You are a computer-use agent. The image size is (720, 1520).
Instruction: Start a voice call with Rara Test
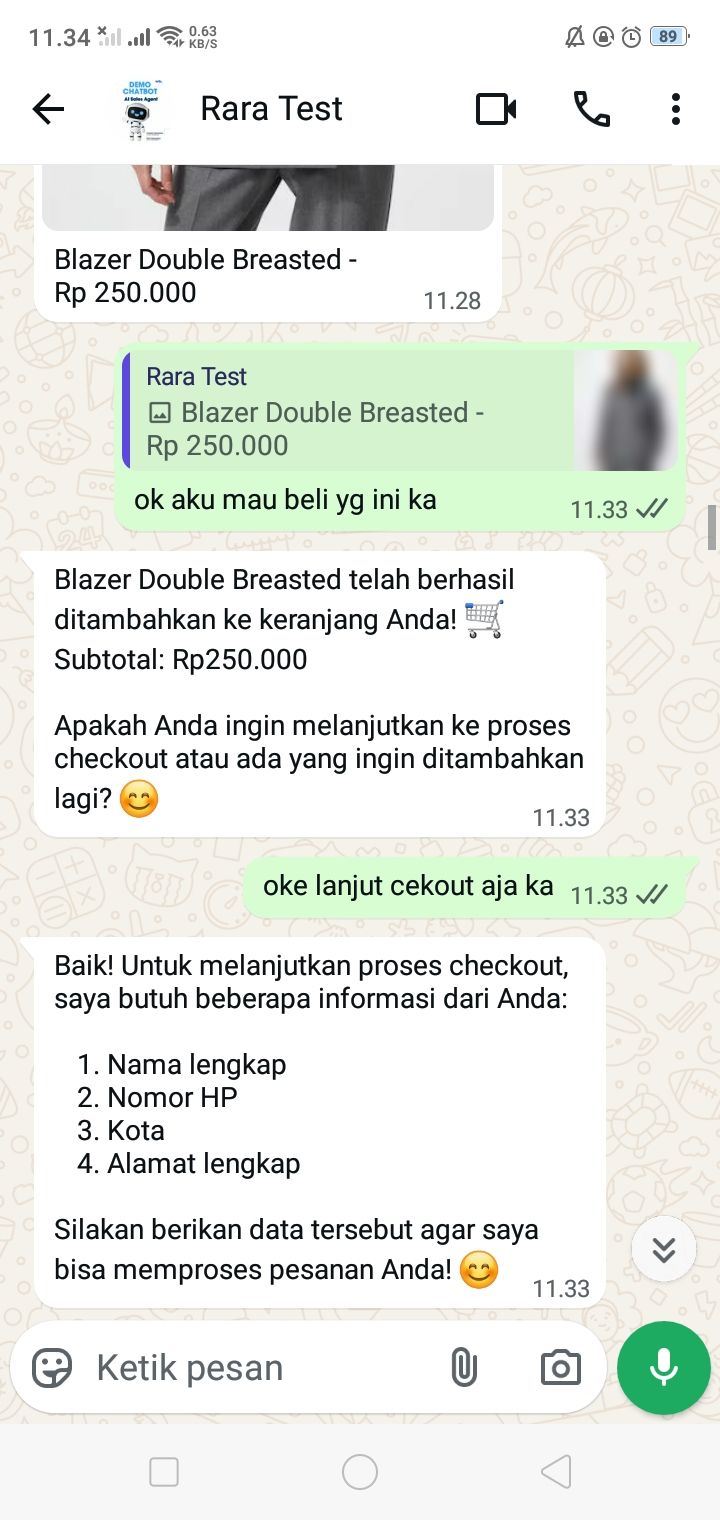591,109
